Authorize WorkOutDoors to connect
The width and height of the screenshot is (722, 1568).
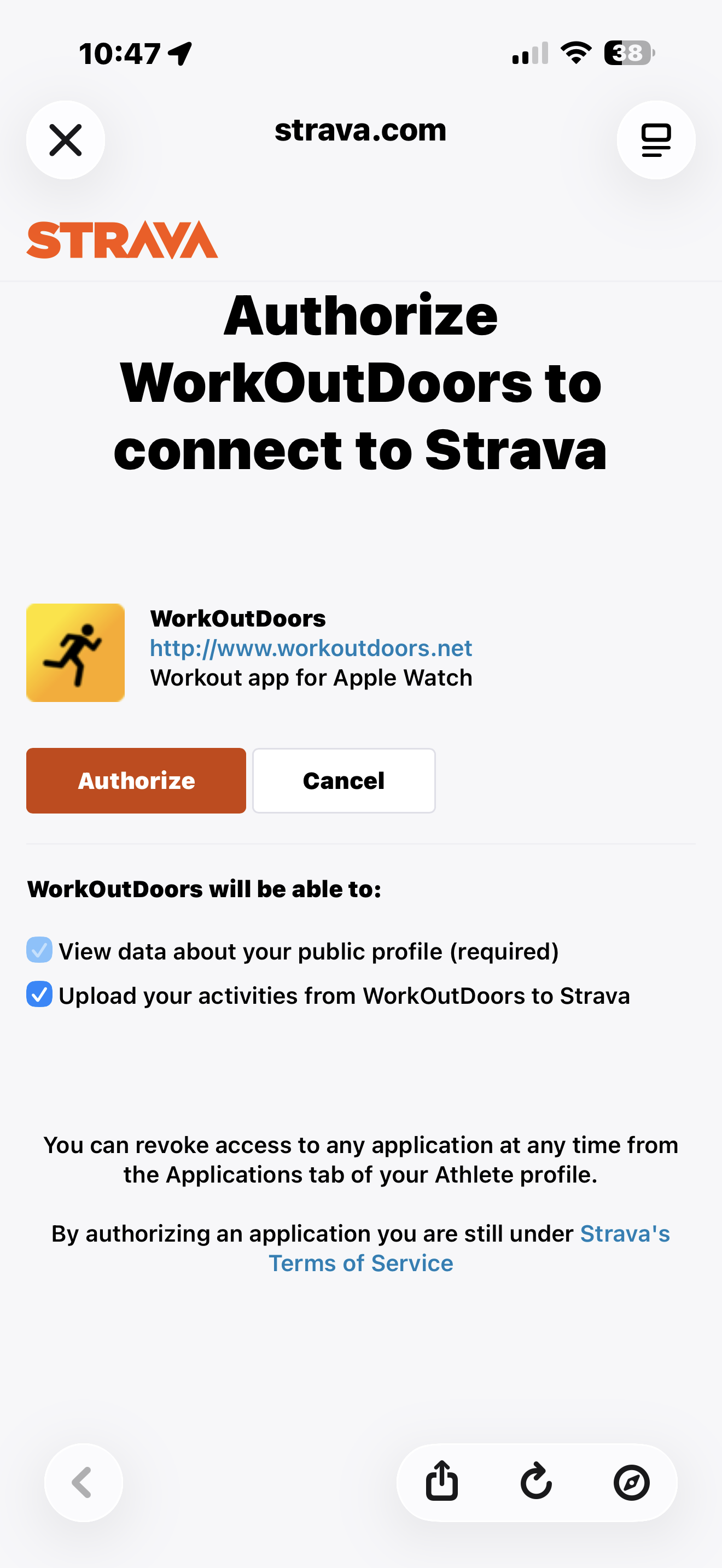pos(136,780)
